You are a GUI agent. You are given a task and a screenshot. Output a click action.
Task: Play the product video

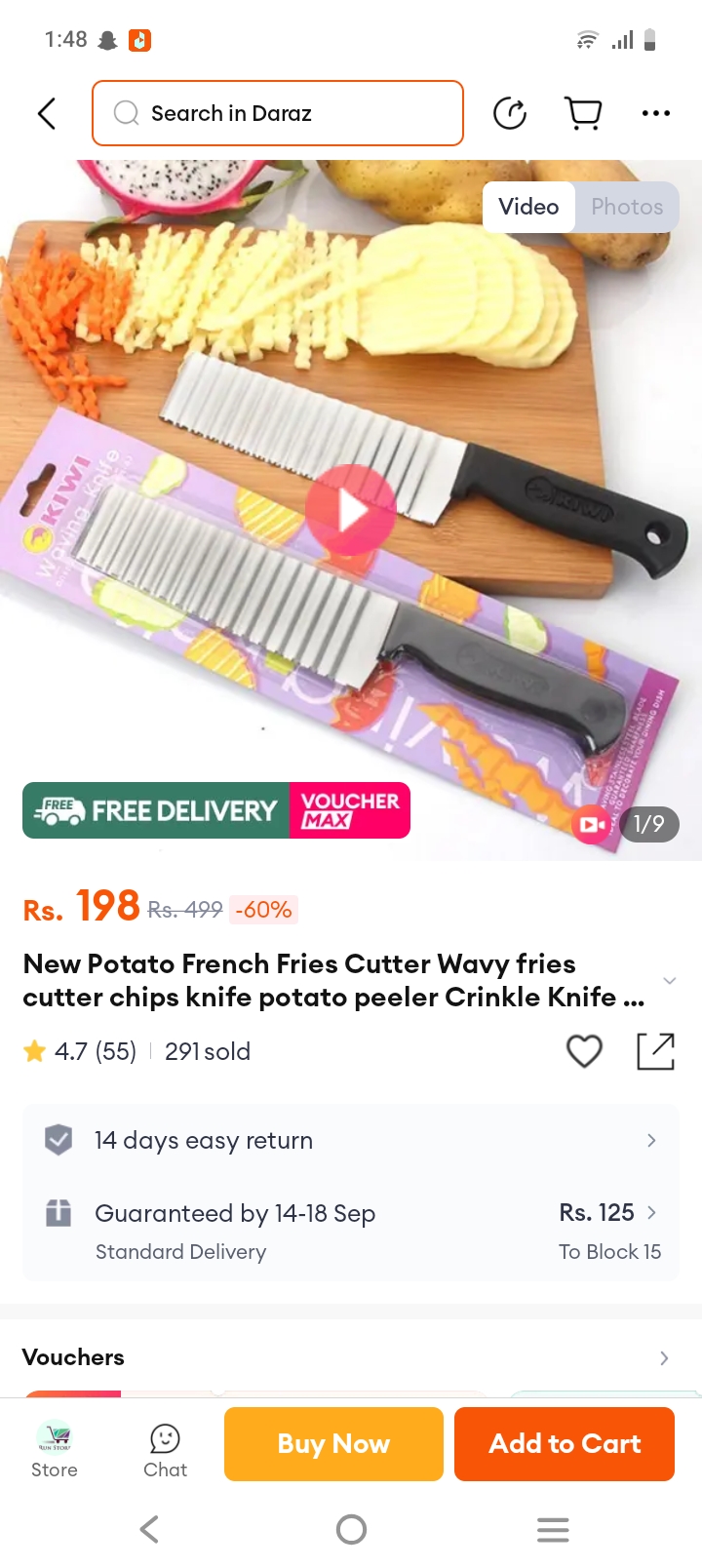click(351, 511)
